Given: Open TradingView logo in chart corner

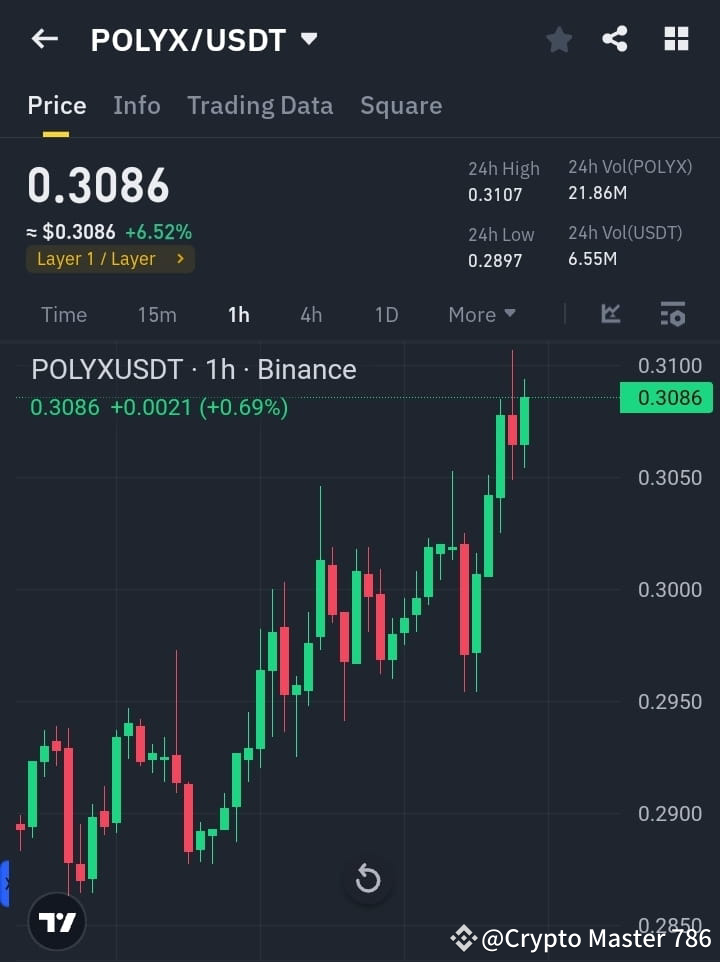Looking at the screenshot, I should pos(57,921).
